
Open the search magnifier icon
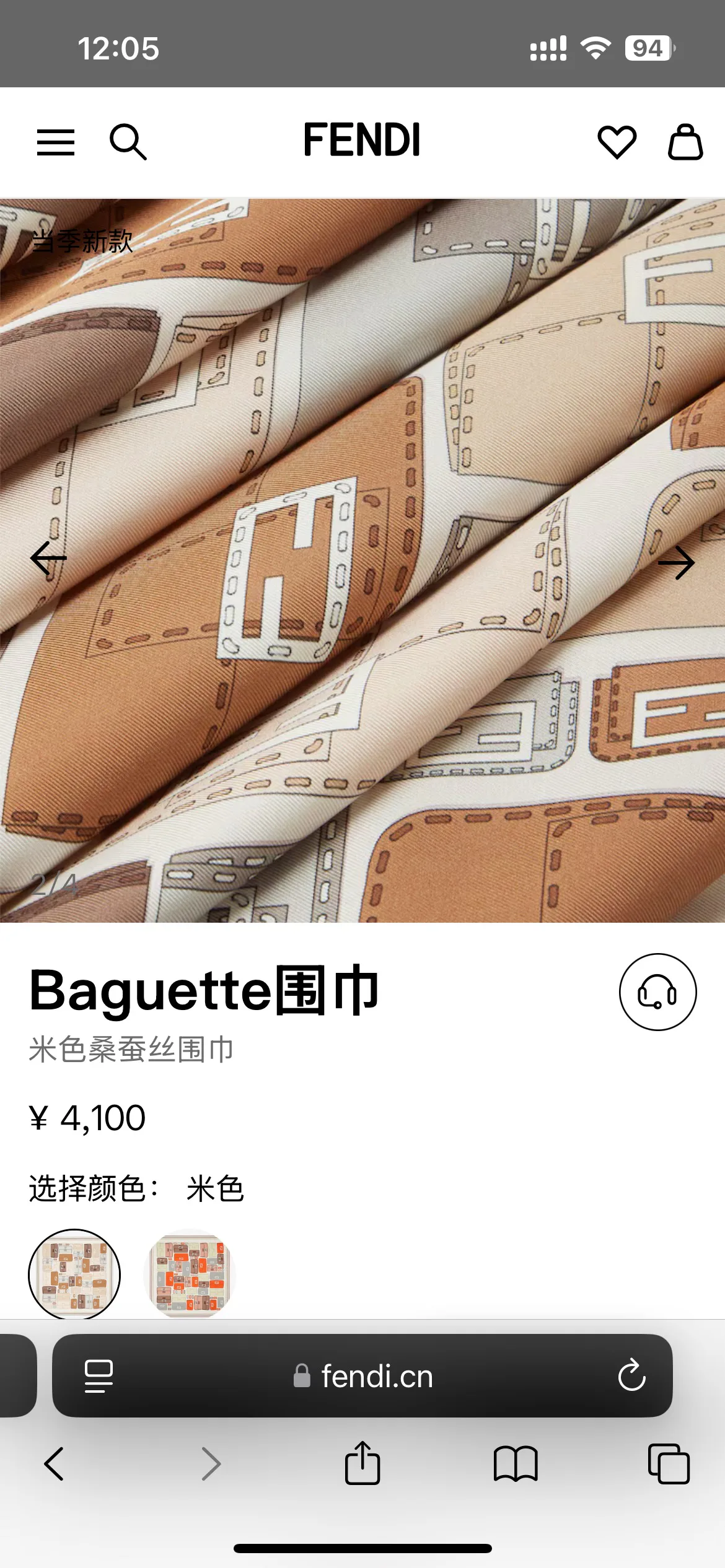[x=128, y=142]
